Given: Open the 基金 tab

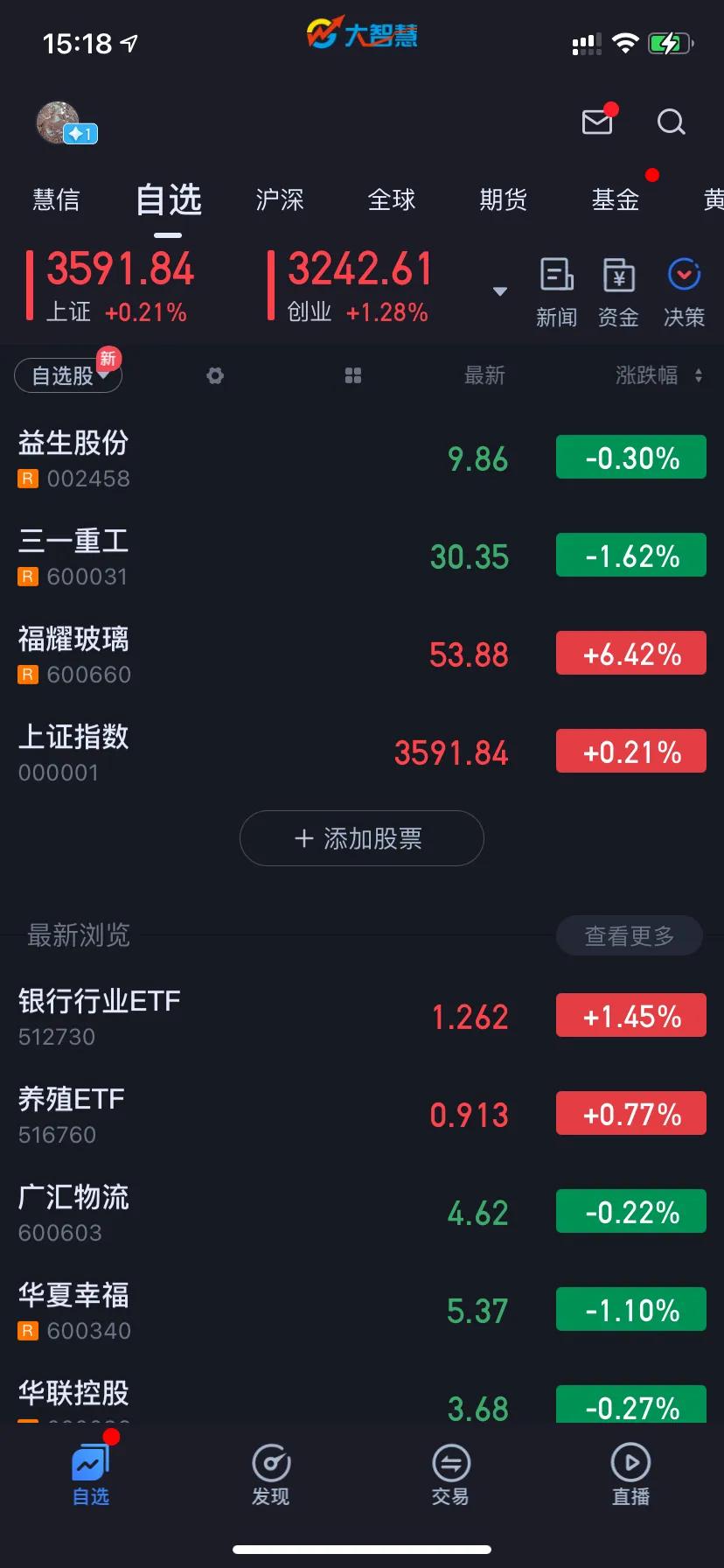Looking at the screenshot, I should [616, 199].
